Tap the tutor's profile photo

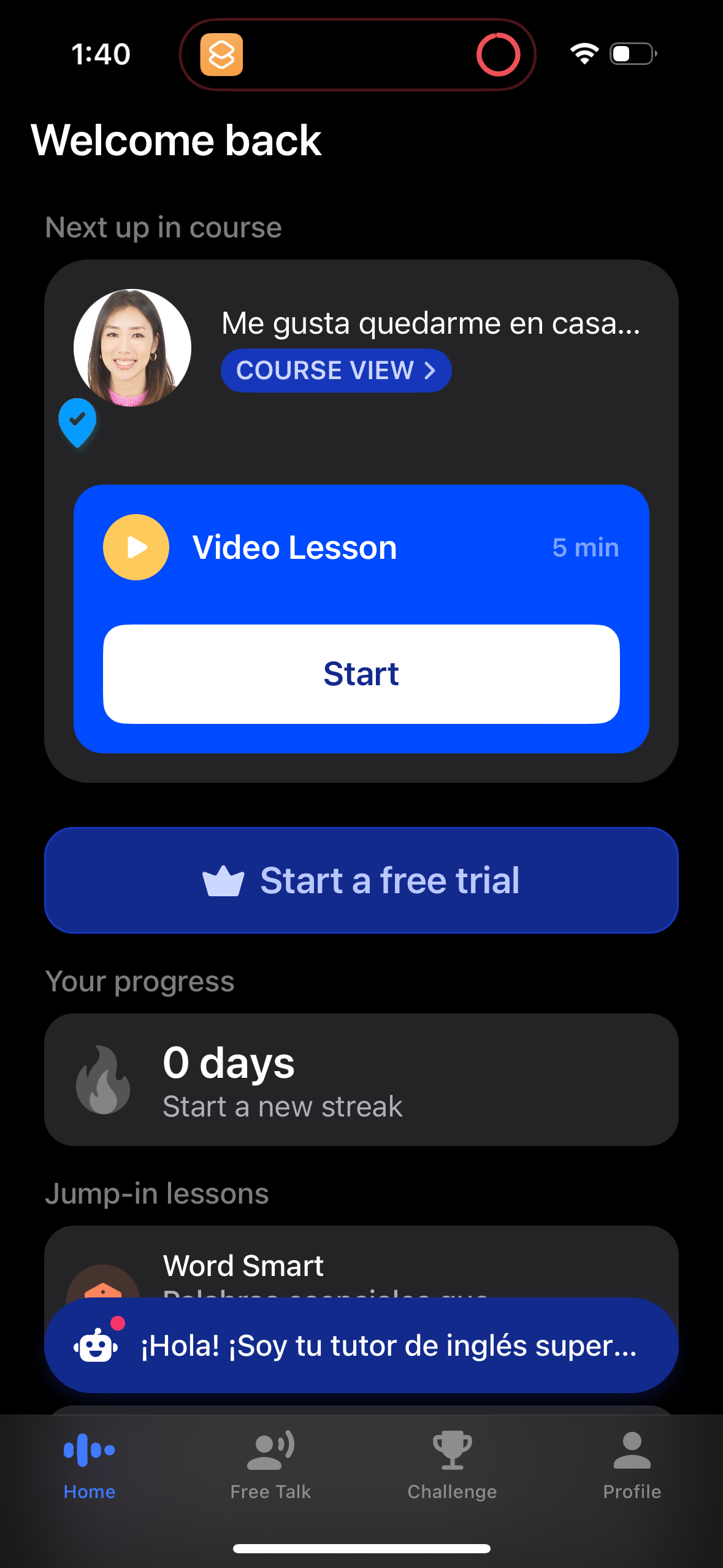(134, 347)
